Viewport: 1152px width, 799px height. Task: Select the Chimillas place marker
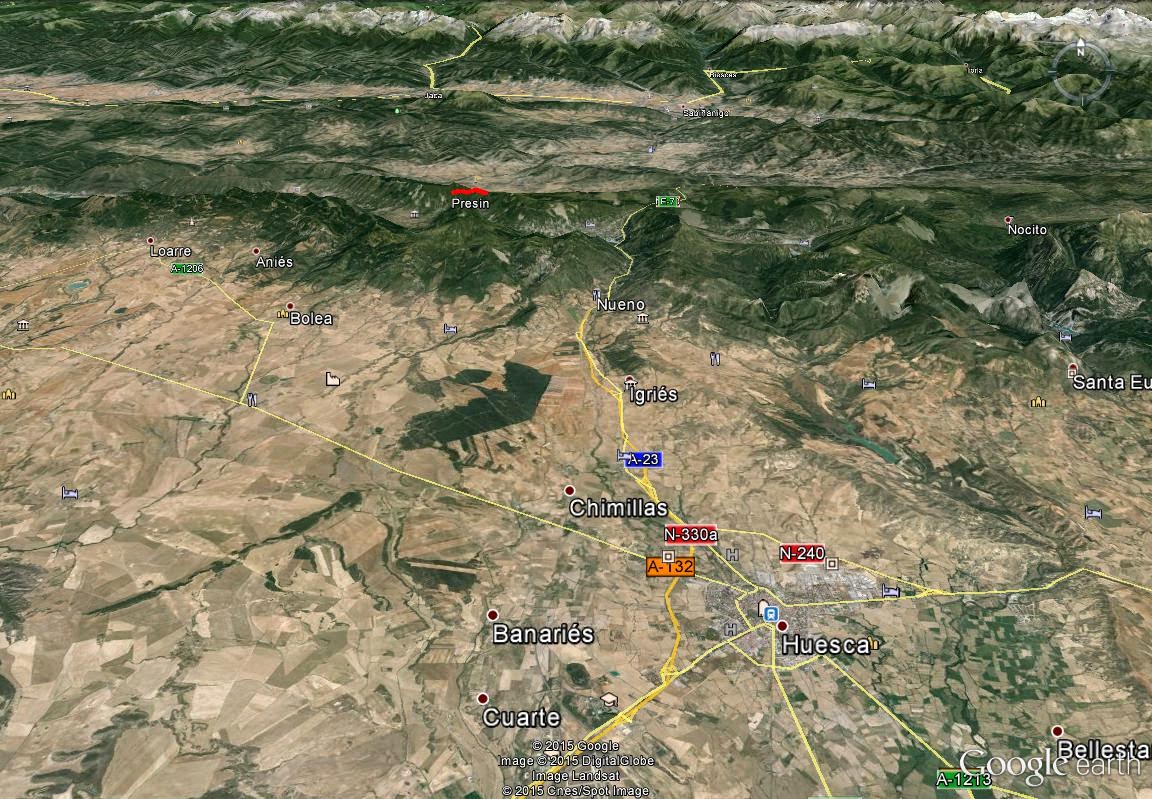coord(569,490)
